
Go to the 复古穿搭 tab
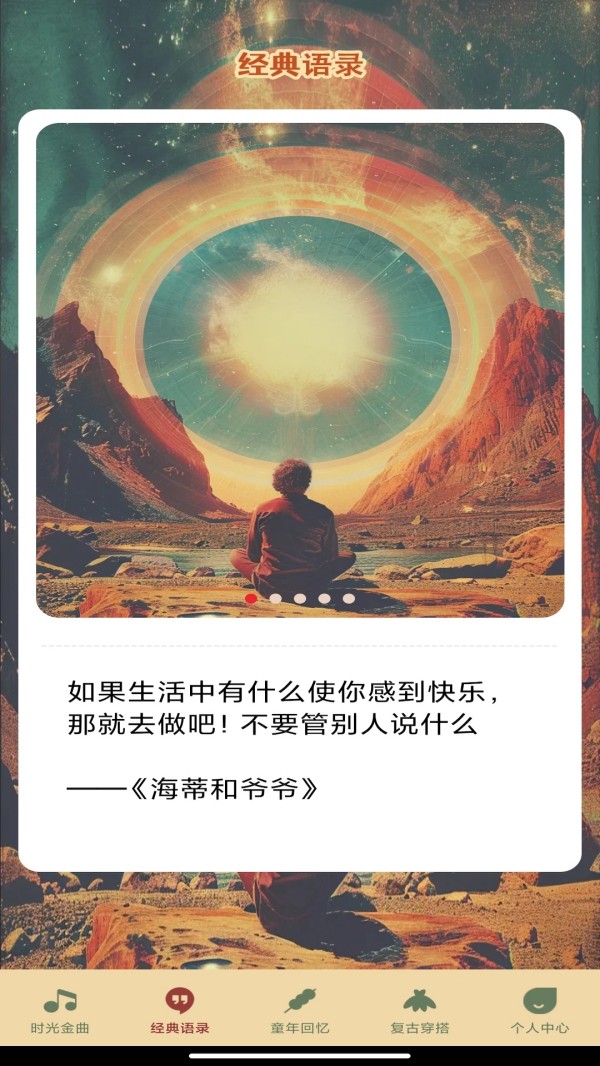420,1010
